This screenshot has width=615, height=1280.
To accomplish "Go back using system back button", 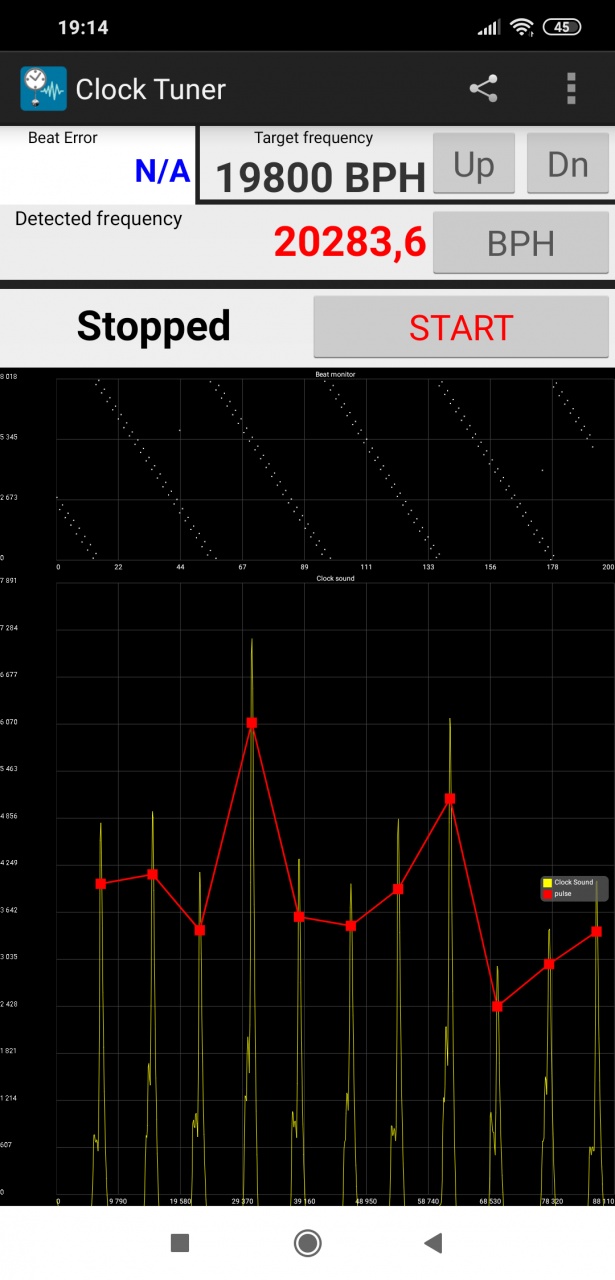I will tap(433, 1243).
